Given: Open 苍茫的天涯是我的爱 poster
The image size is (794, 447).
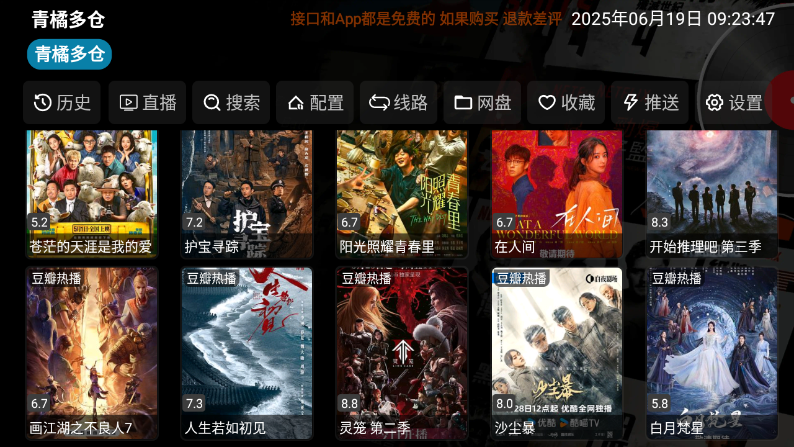Looking at the screenshot, I should [91, 190].
